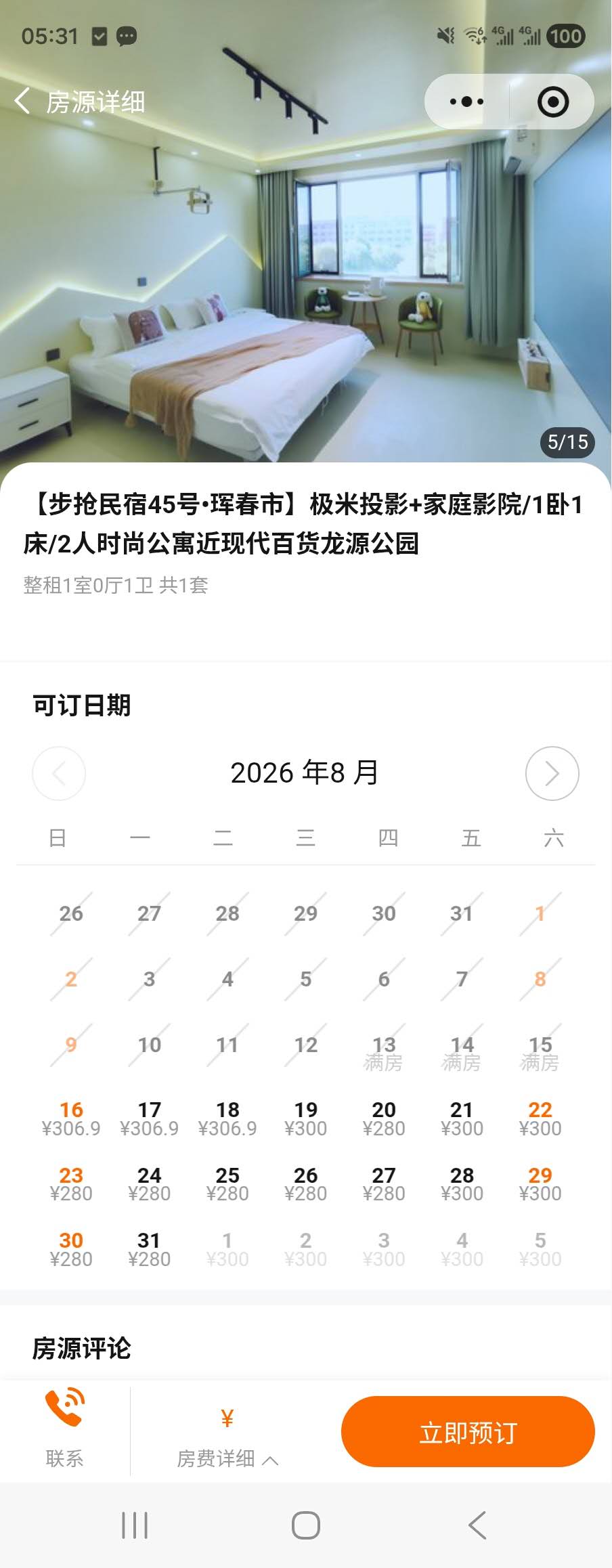
Task: Go to the previous month in calendar
Action: coord(59,773)
